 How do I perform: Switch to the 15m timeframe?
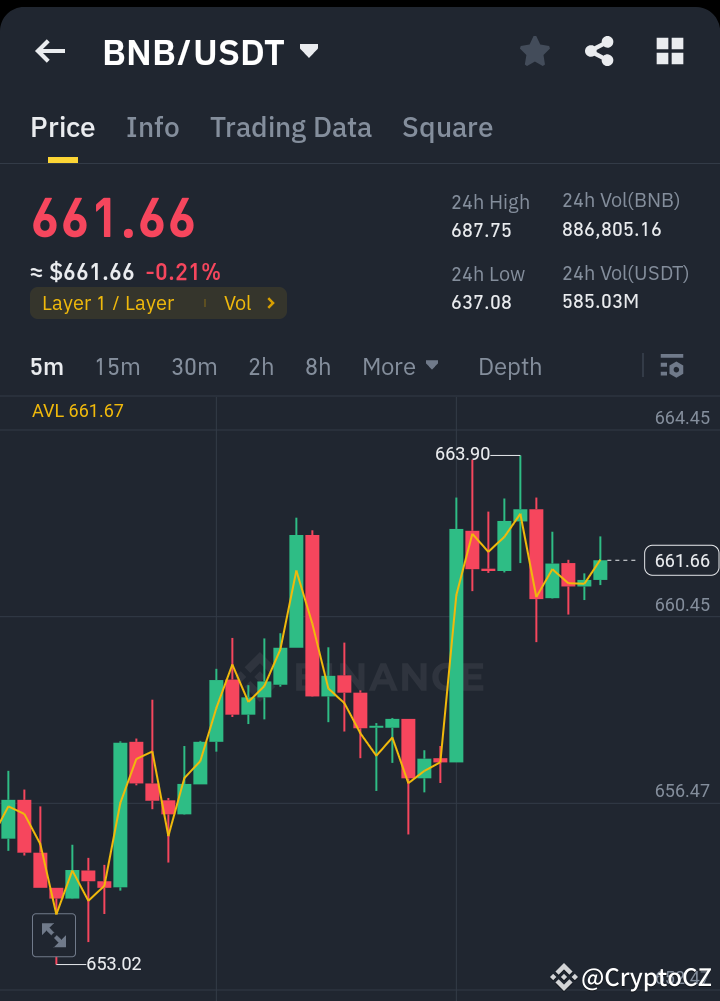(117, 367)
